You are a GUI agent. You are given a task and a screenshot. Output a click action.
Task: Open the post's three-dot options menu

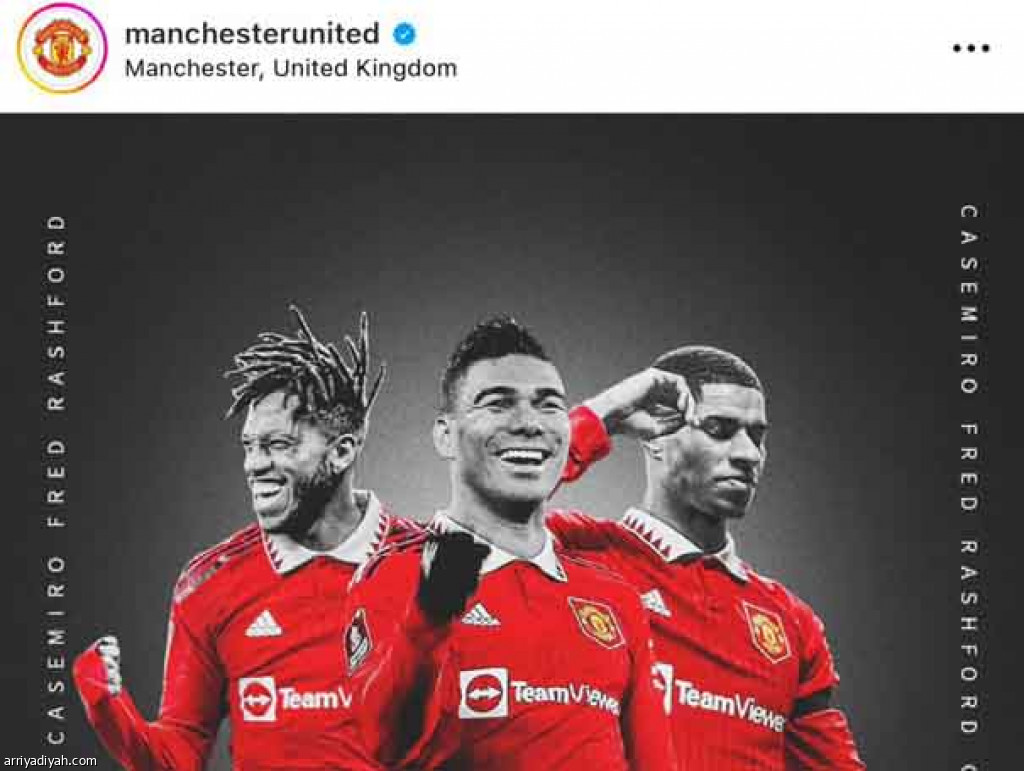(970, 48)
